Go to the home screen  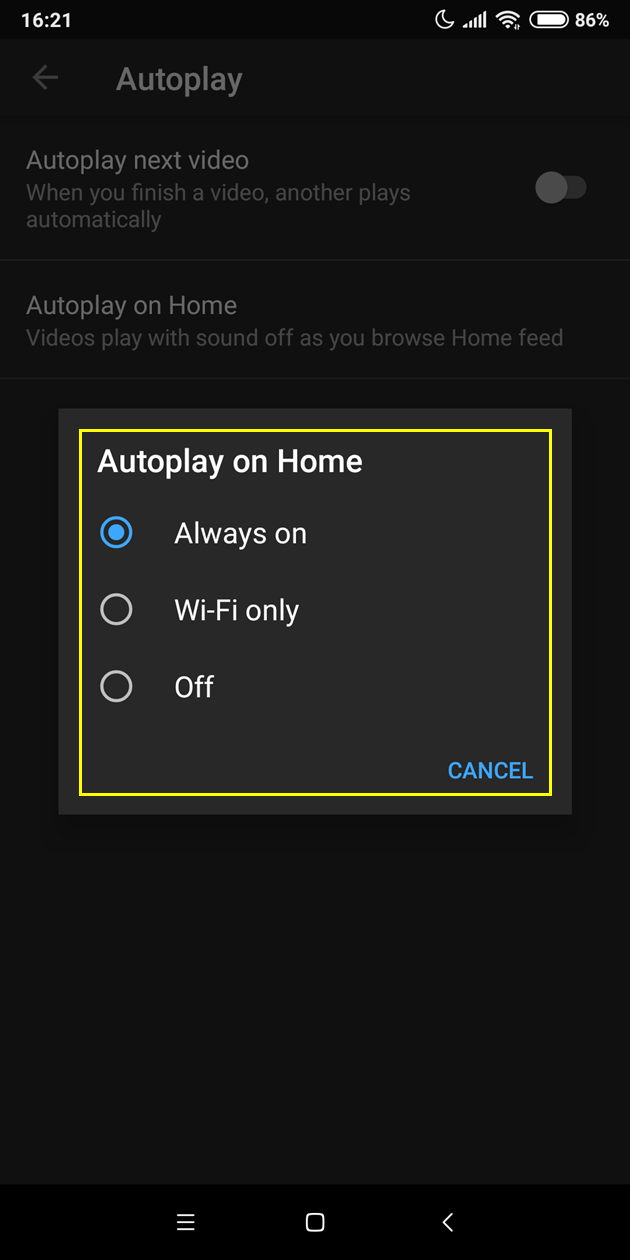(315, 1222)
